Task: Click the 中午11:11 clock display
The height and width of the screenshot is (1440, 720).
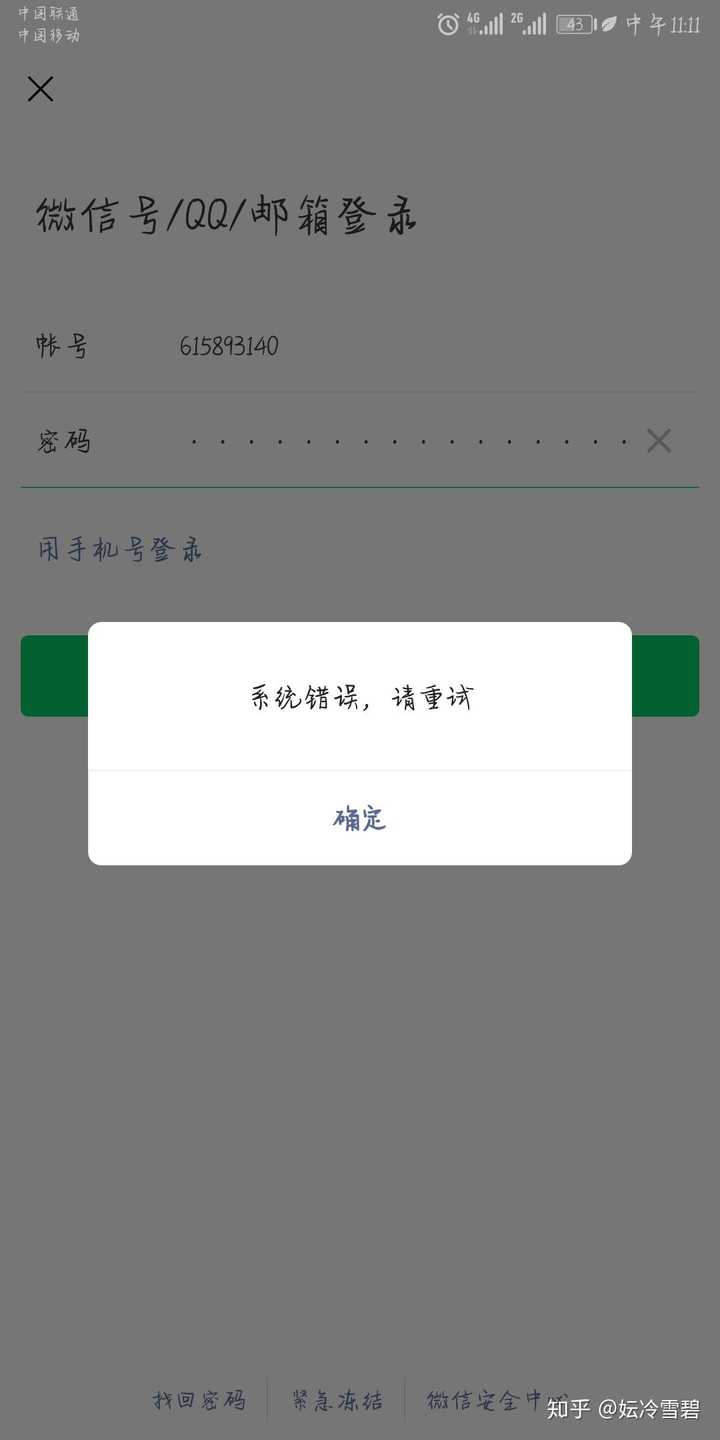Action: coord(664,23)
